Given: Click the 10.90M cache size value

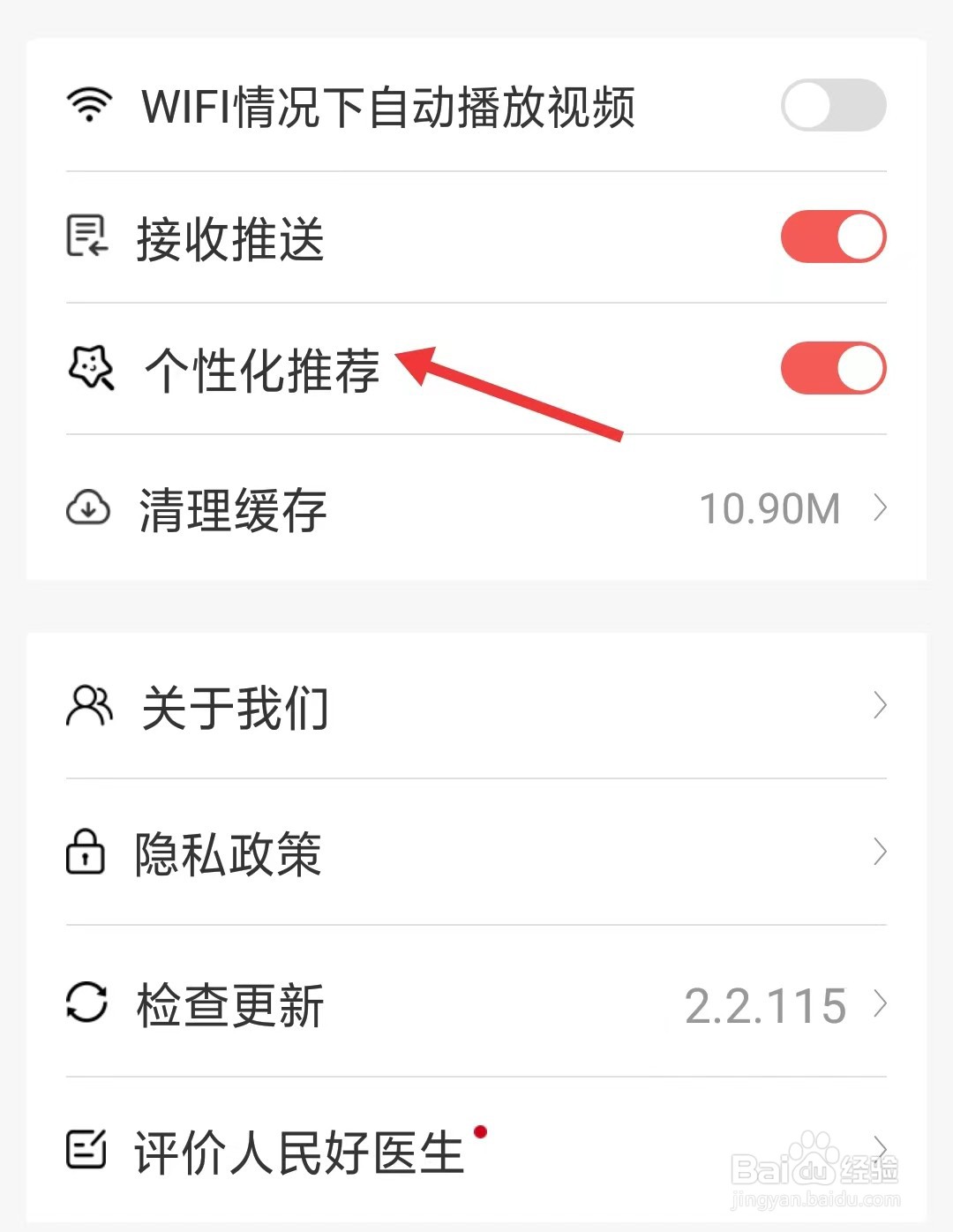Looking at the screenshot, I should point(770,508).
